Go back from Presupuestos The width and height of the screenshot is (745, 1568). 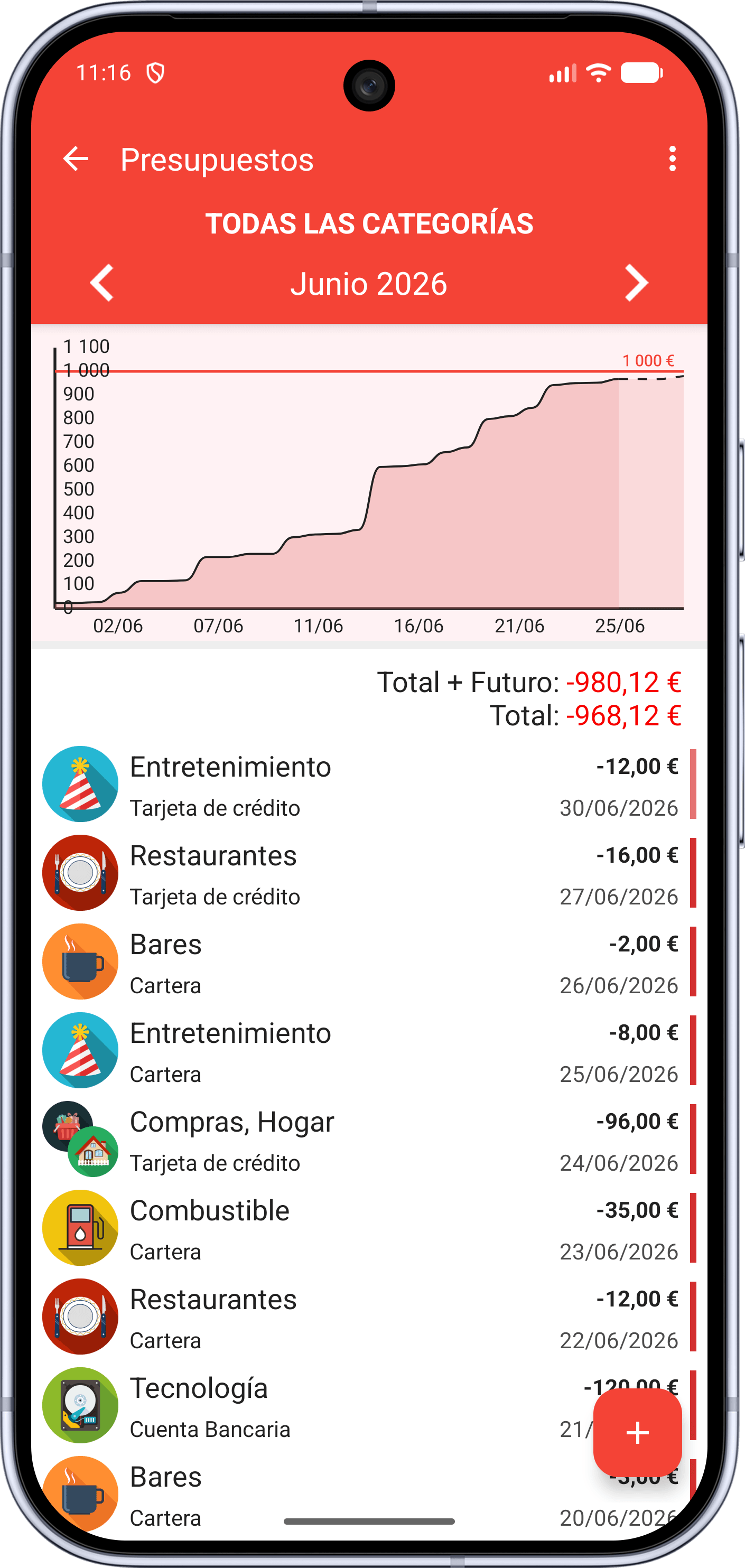76,160
